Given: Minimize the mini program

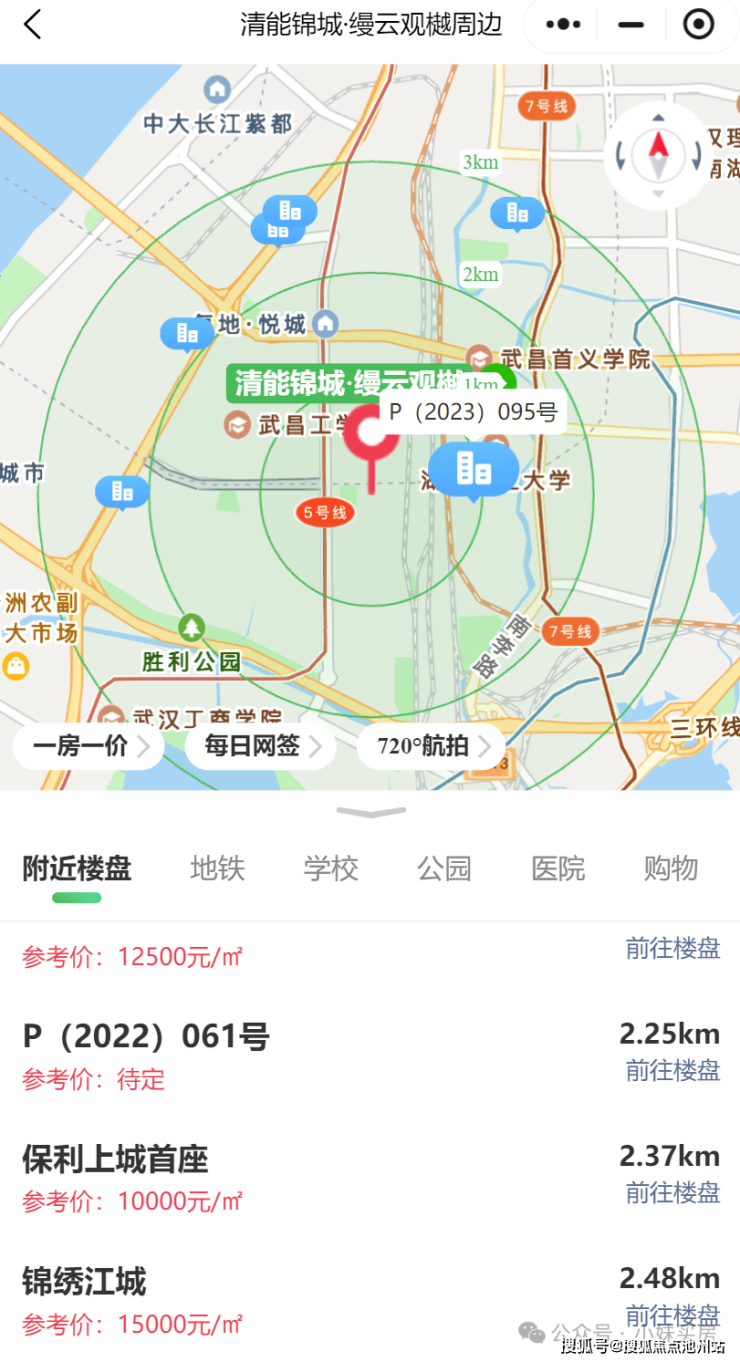Looking at the screenshot, I should click(630, 24).
